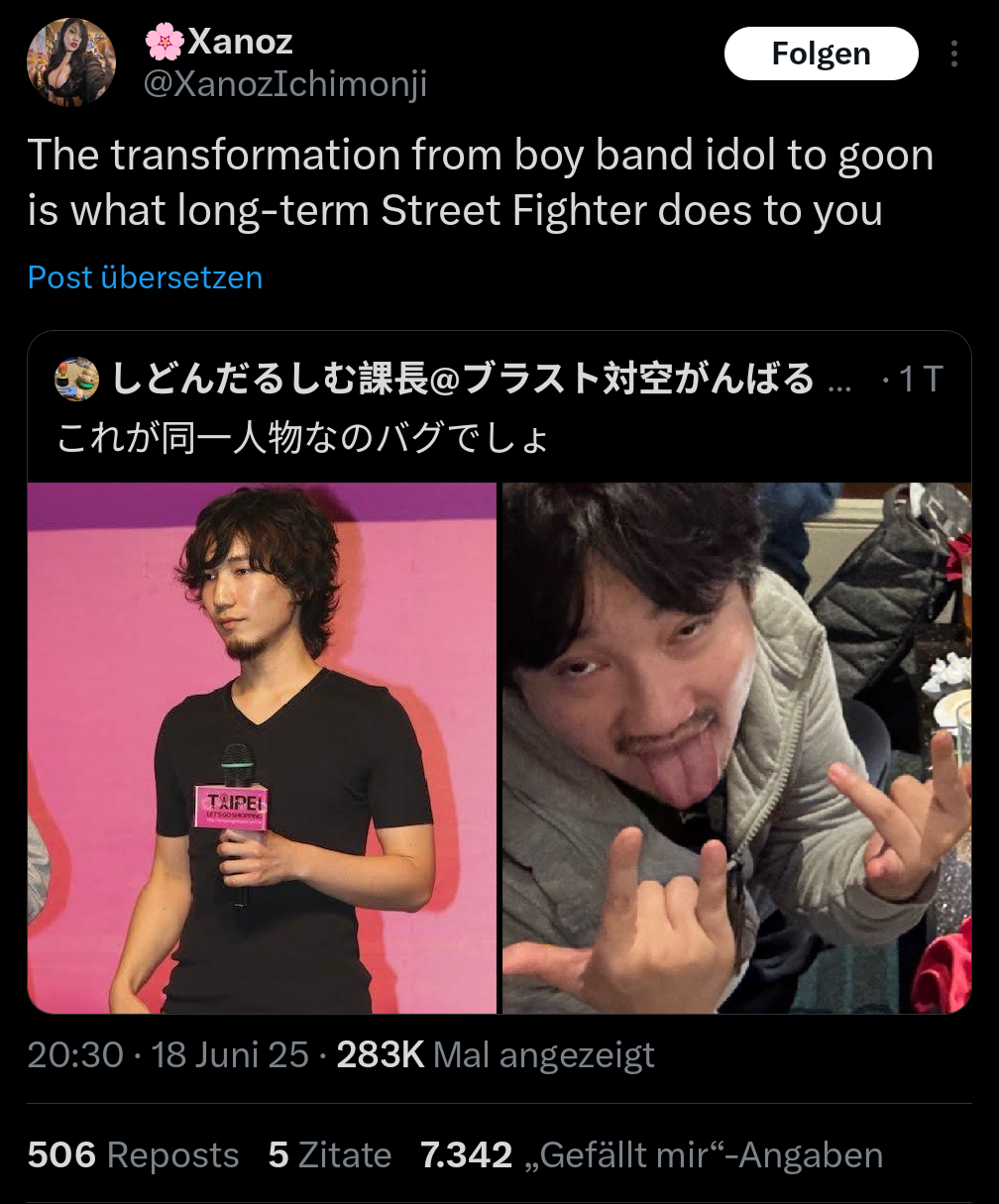Show the 7.342 Gefällt mir-Angaben list
999x1204 pixels.
(651, 1155)
